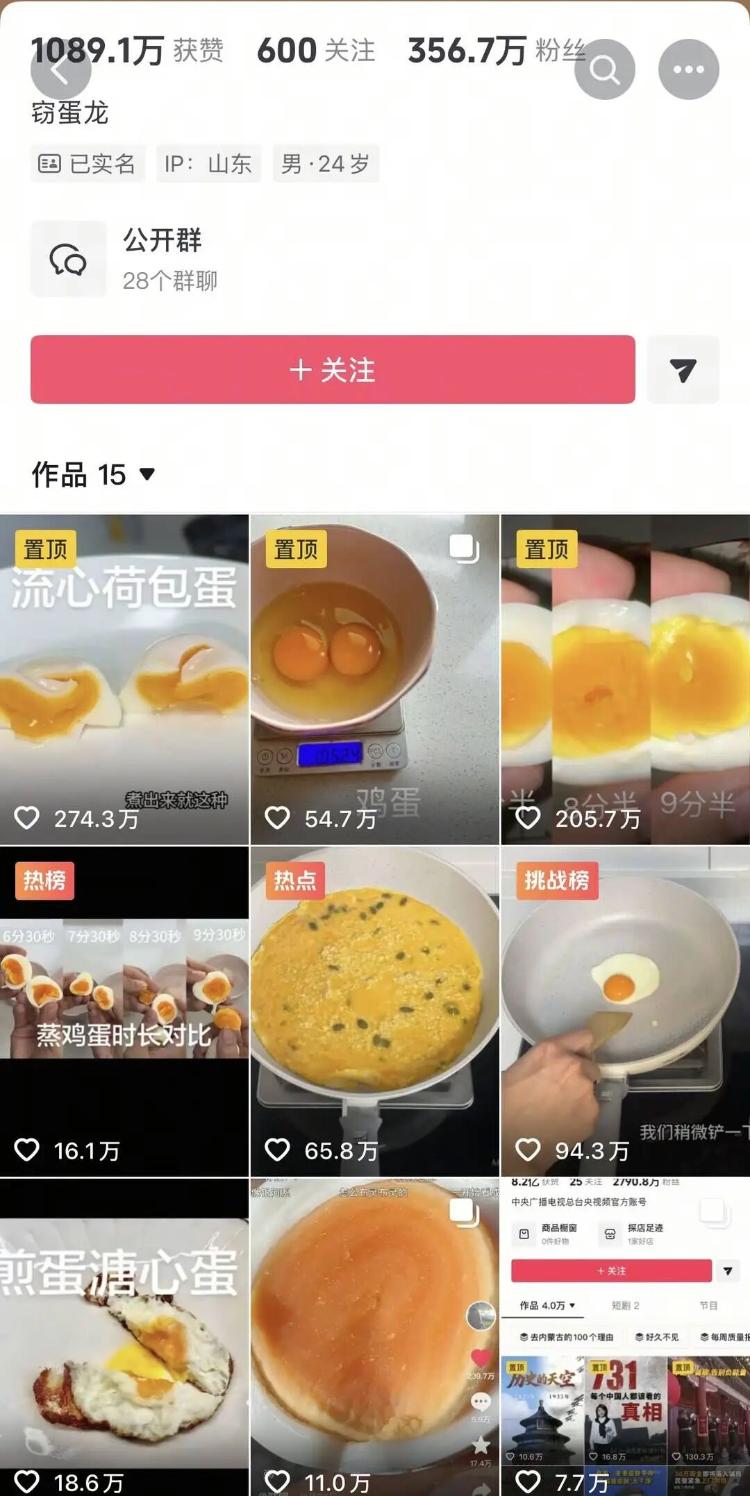Open the 公开群 chat bubble icon
This screenshot has width=750, height=1496.
pos(69,258)
